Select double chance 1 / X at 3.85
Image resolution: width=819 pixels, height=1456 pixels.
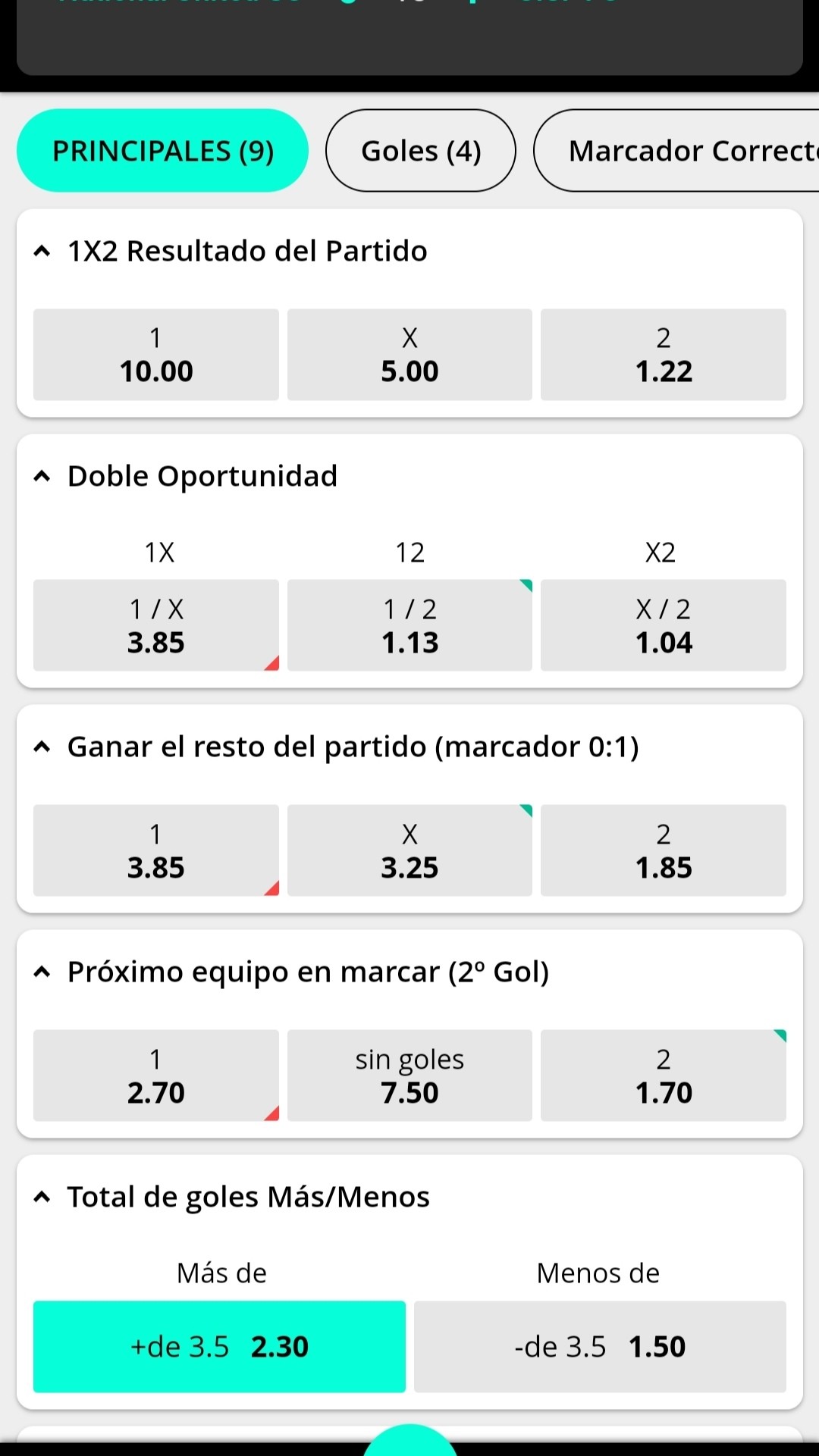click(156, 625)
